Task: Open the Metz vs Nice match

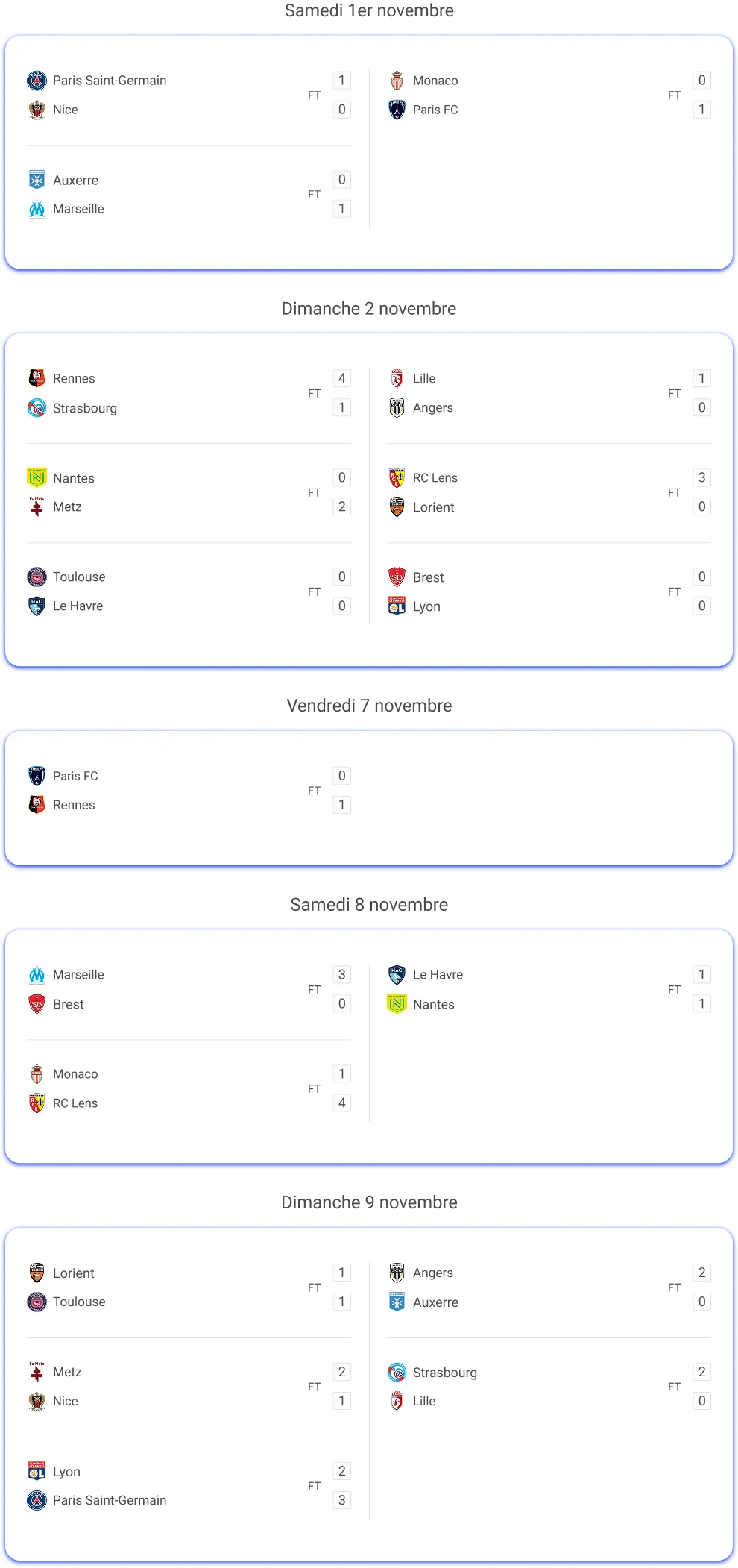Action: (189, 1387)
